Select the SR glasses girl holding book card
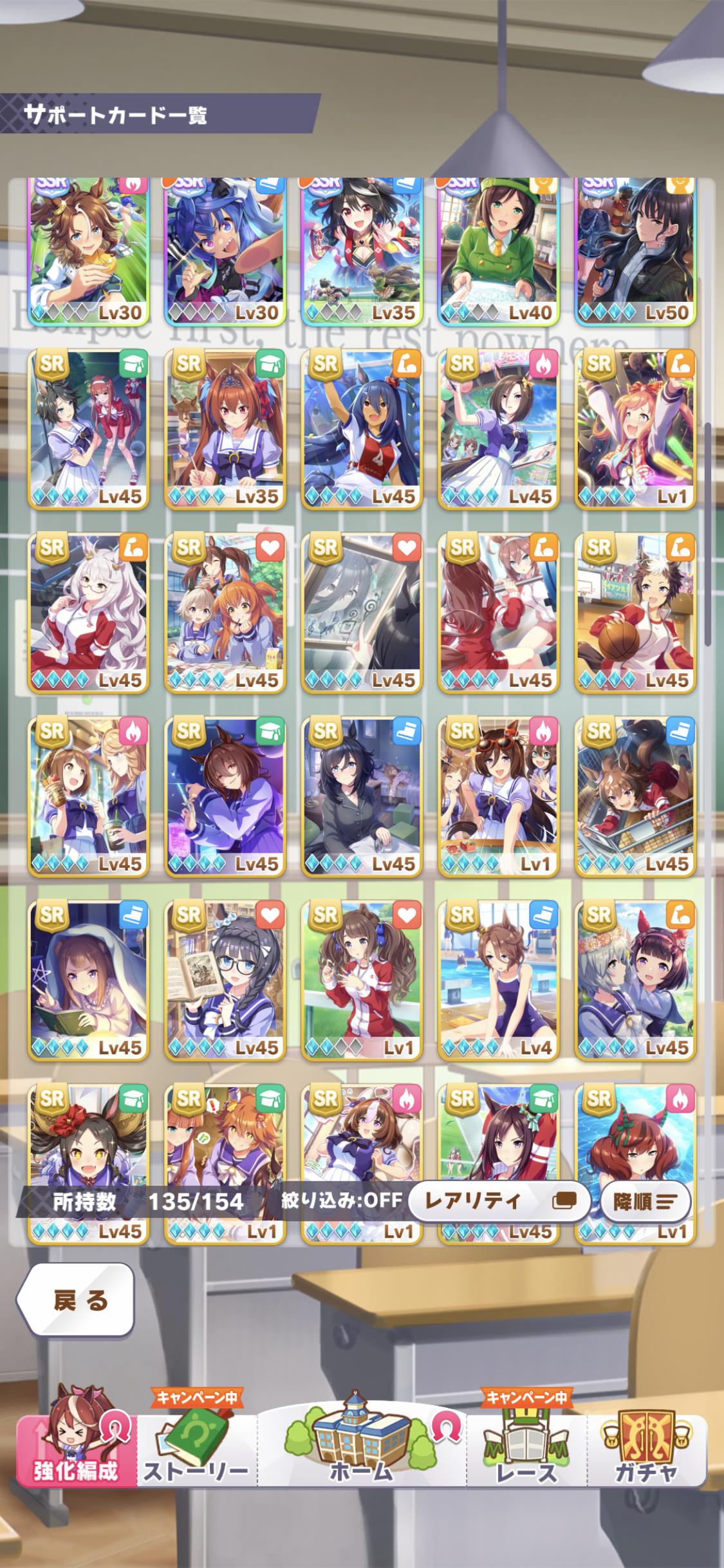This screenshot has height=1568, width=724. tap(225, 980)
